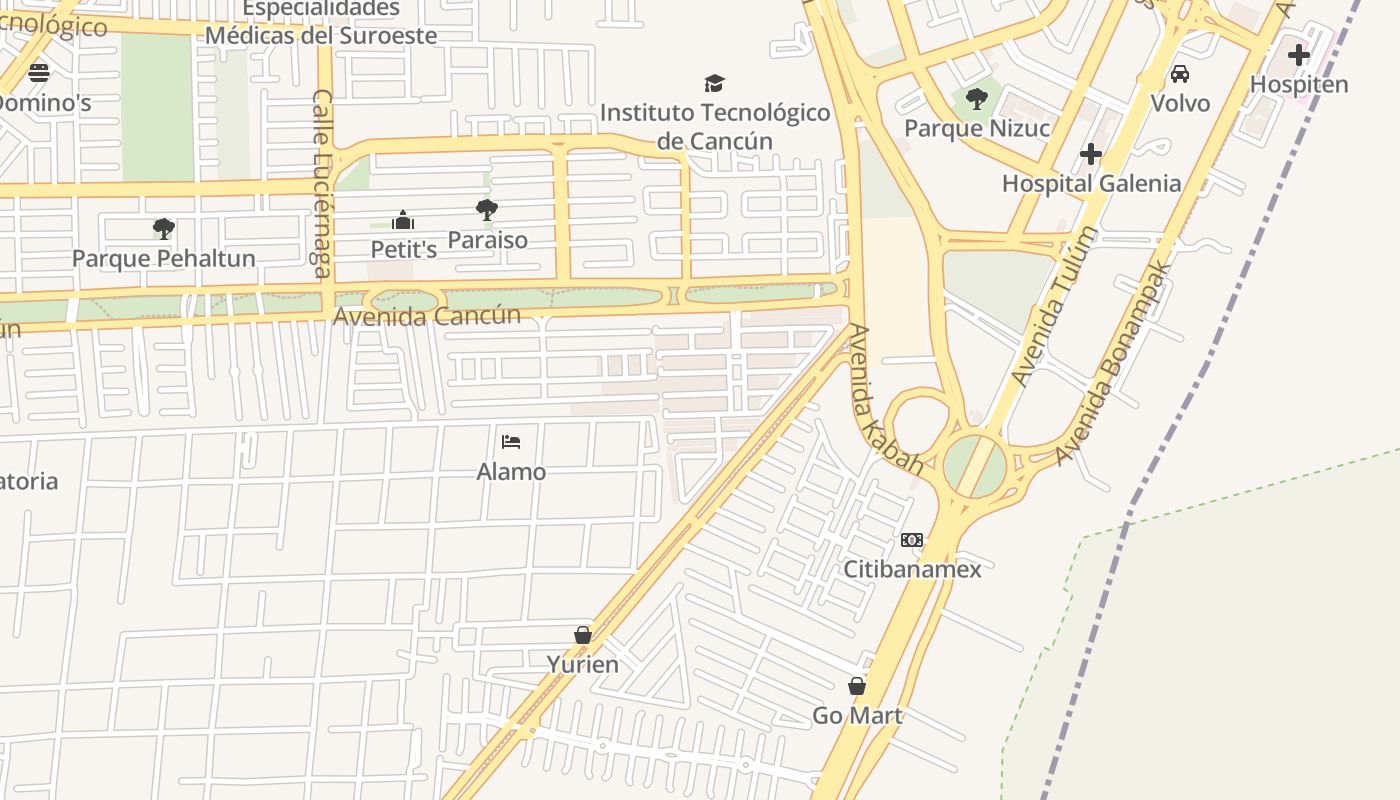This screenshot has width=1400, height=800.
Task: Open the Hospital Galenia map marker
Action: coord(1091,154)
